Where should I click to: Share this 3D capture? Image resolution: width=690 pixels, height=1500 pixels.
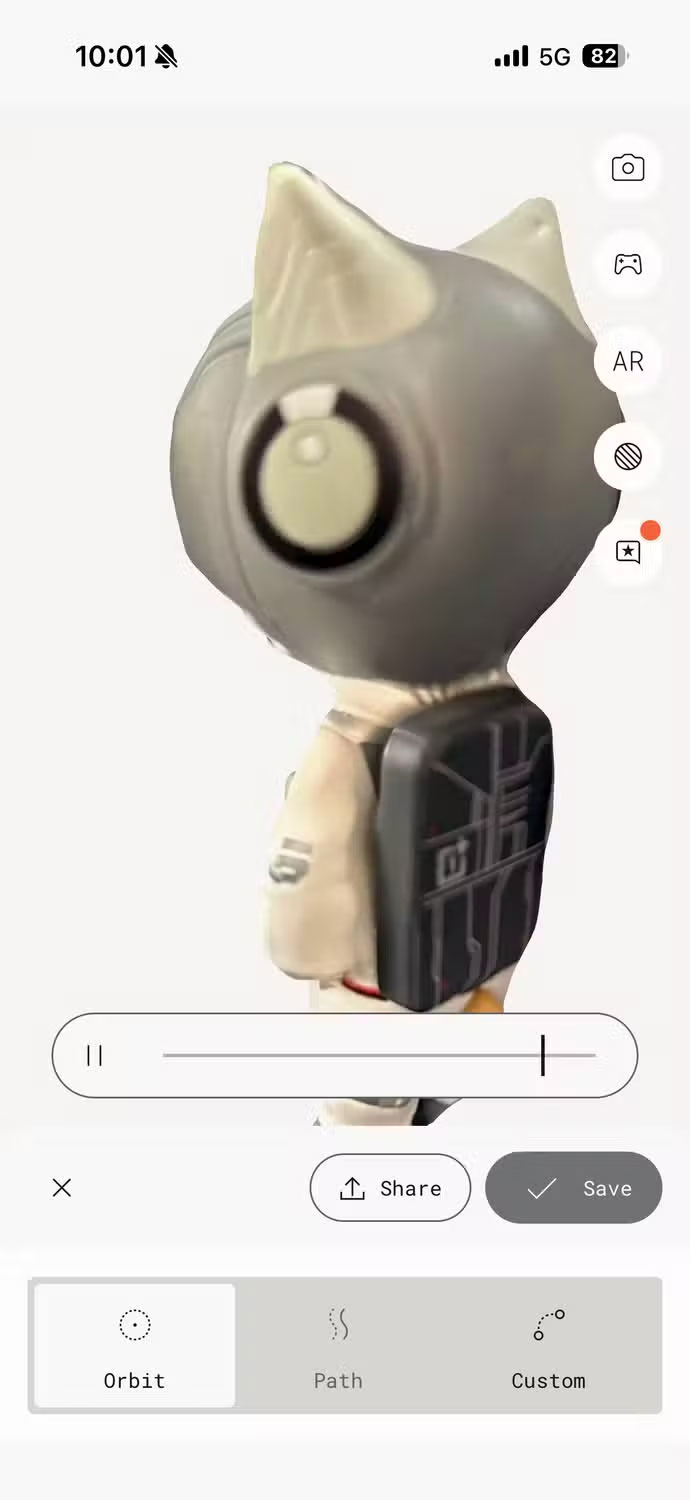pos(390,1188)
